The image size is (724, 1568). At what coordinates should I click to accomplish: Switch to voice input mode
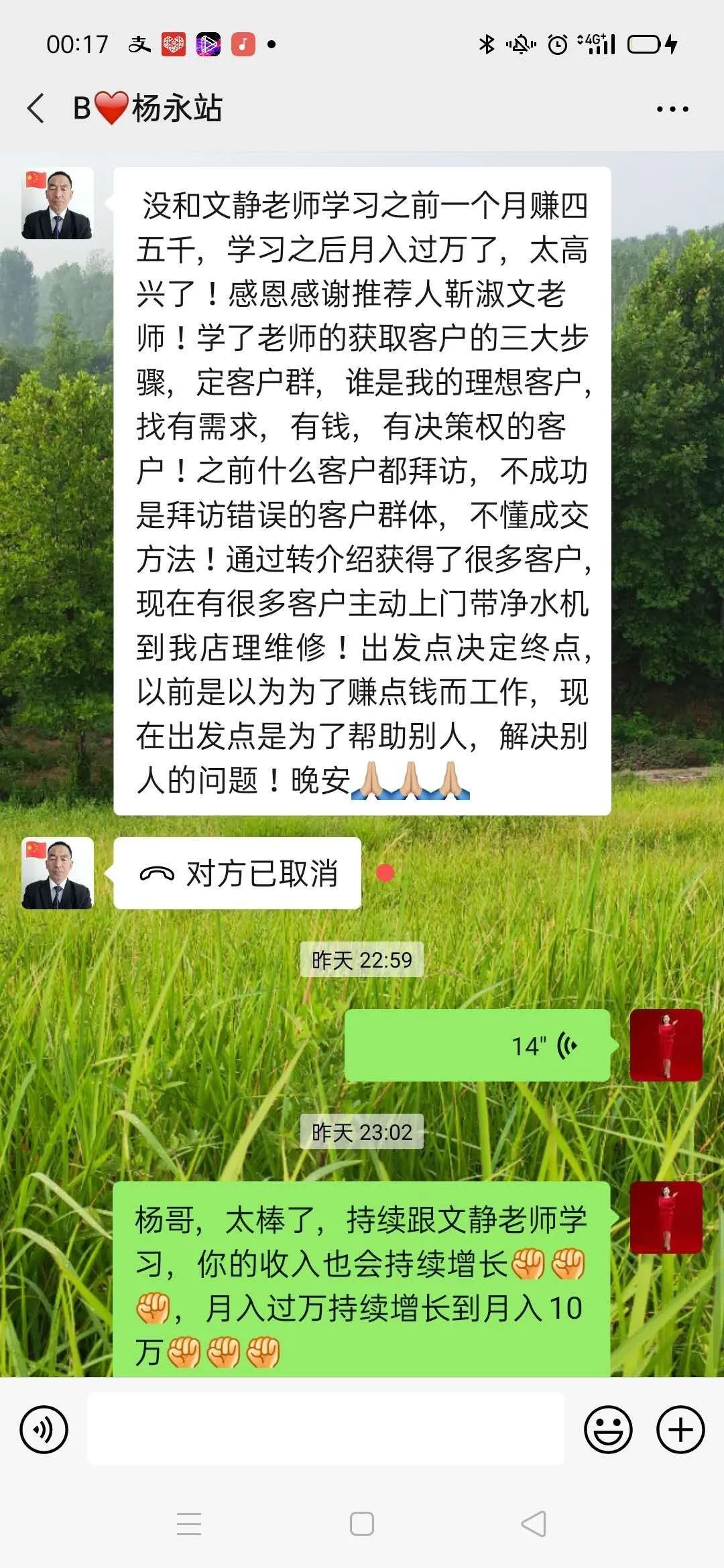[44, 1429]
